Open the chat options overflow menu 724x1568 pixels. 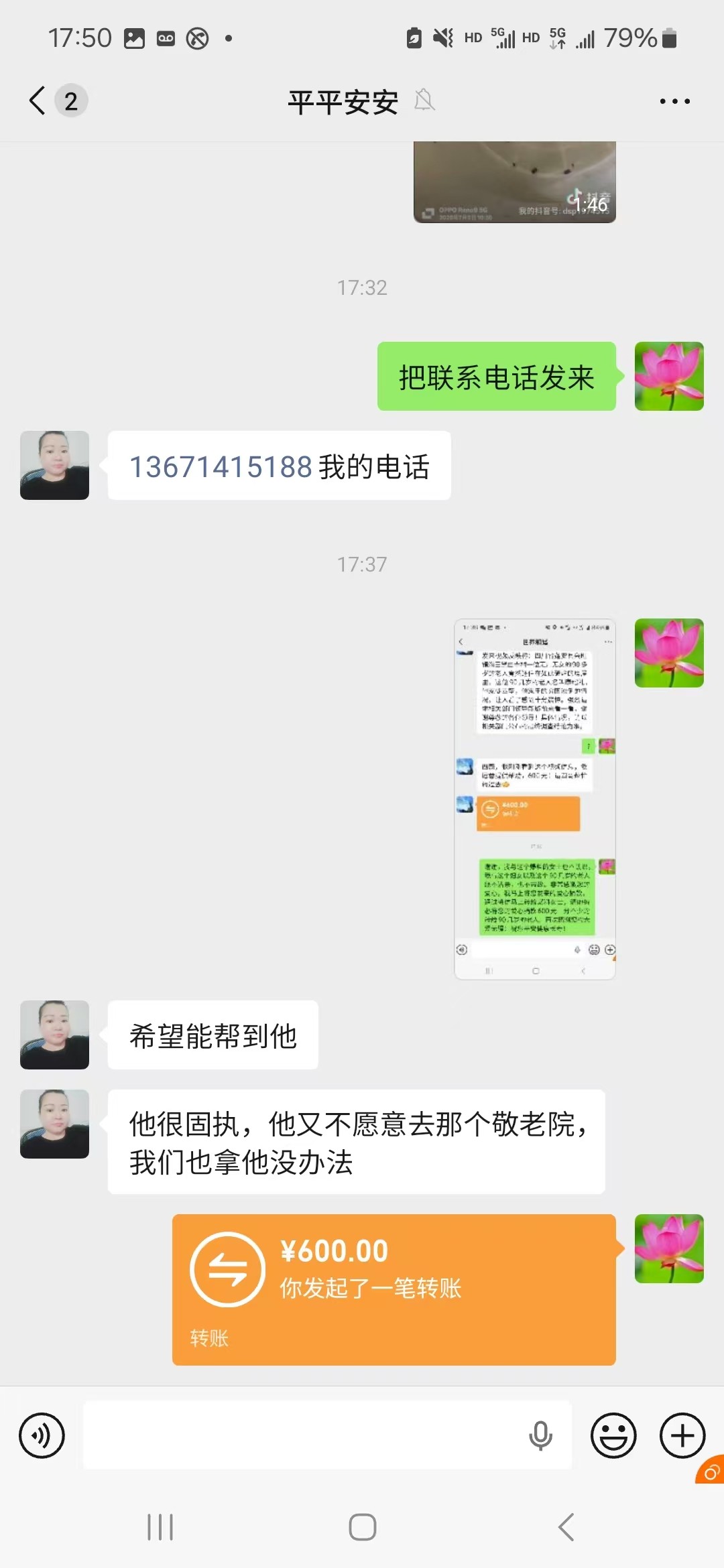click(674, 101)
